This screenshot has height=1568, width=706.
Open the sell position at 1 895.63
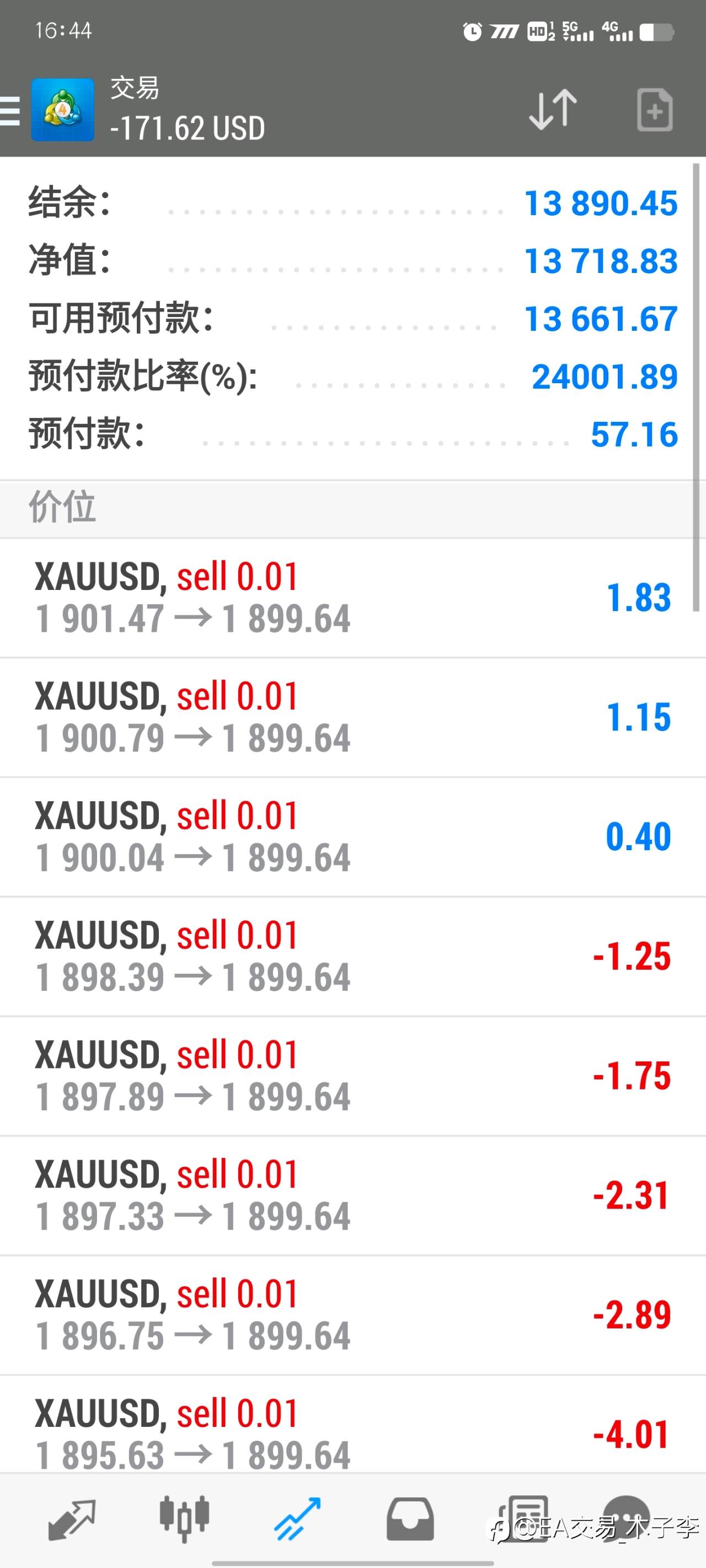[352, 1424]
